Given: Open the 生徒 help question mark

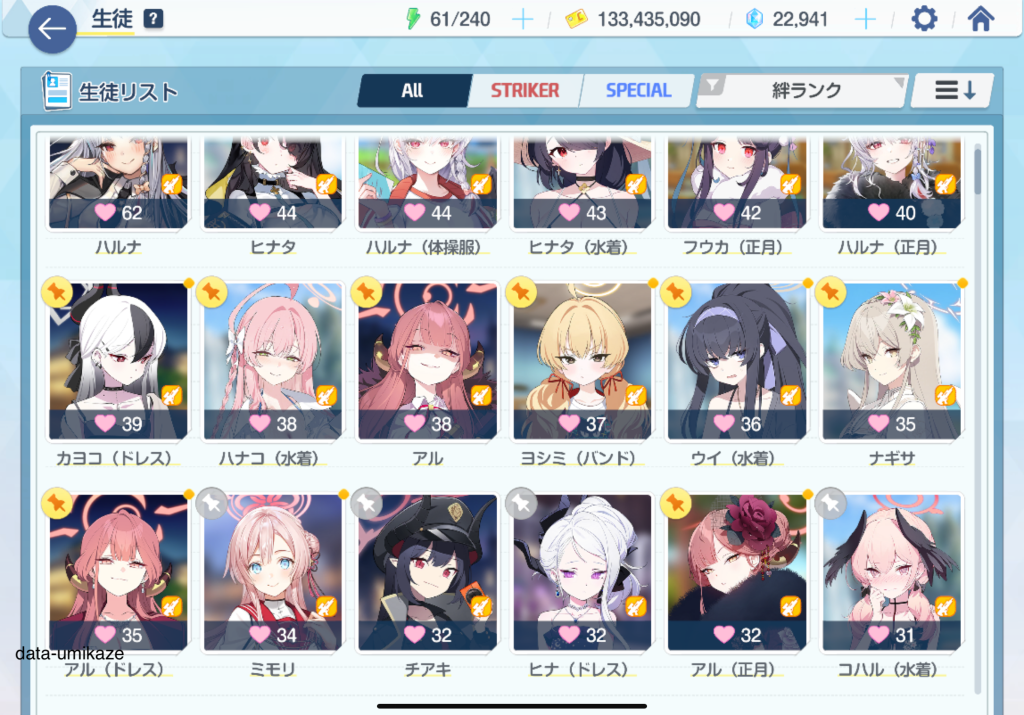Looking at the screenshot, I should (x=153, y=18).
